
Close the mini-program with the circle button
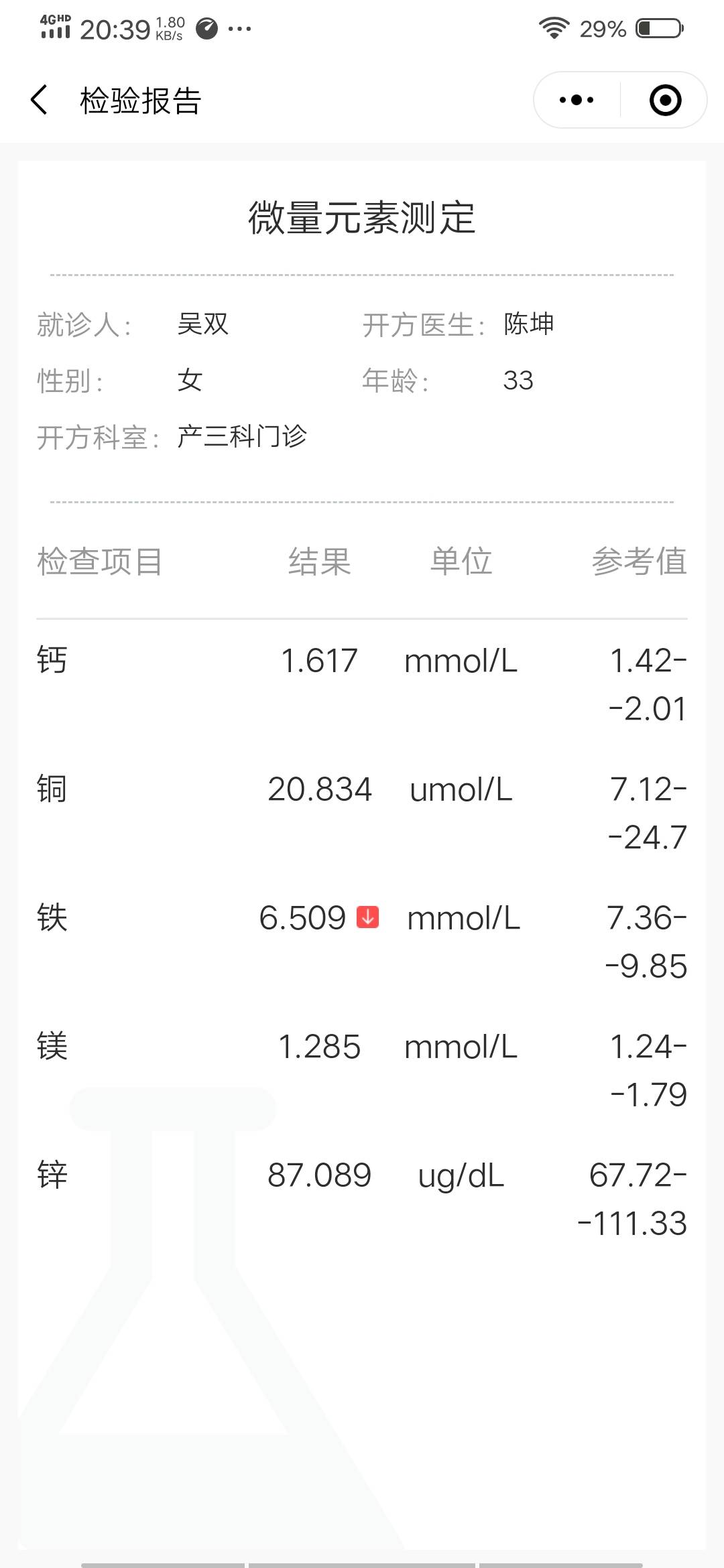(x=665, y=101)
